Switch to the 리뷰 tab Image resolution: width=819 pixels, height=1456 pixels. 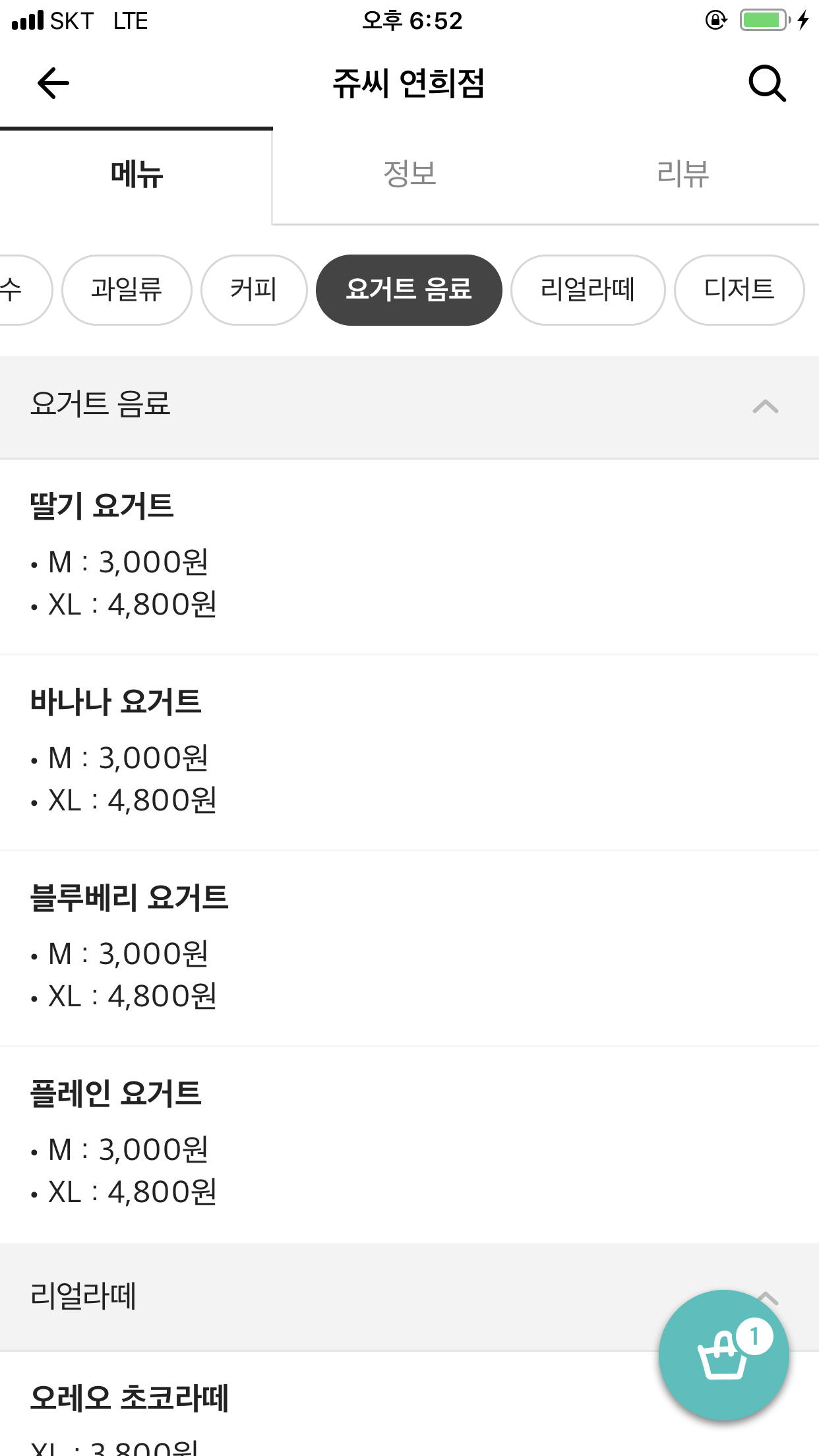(682, 174)
